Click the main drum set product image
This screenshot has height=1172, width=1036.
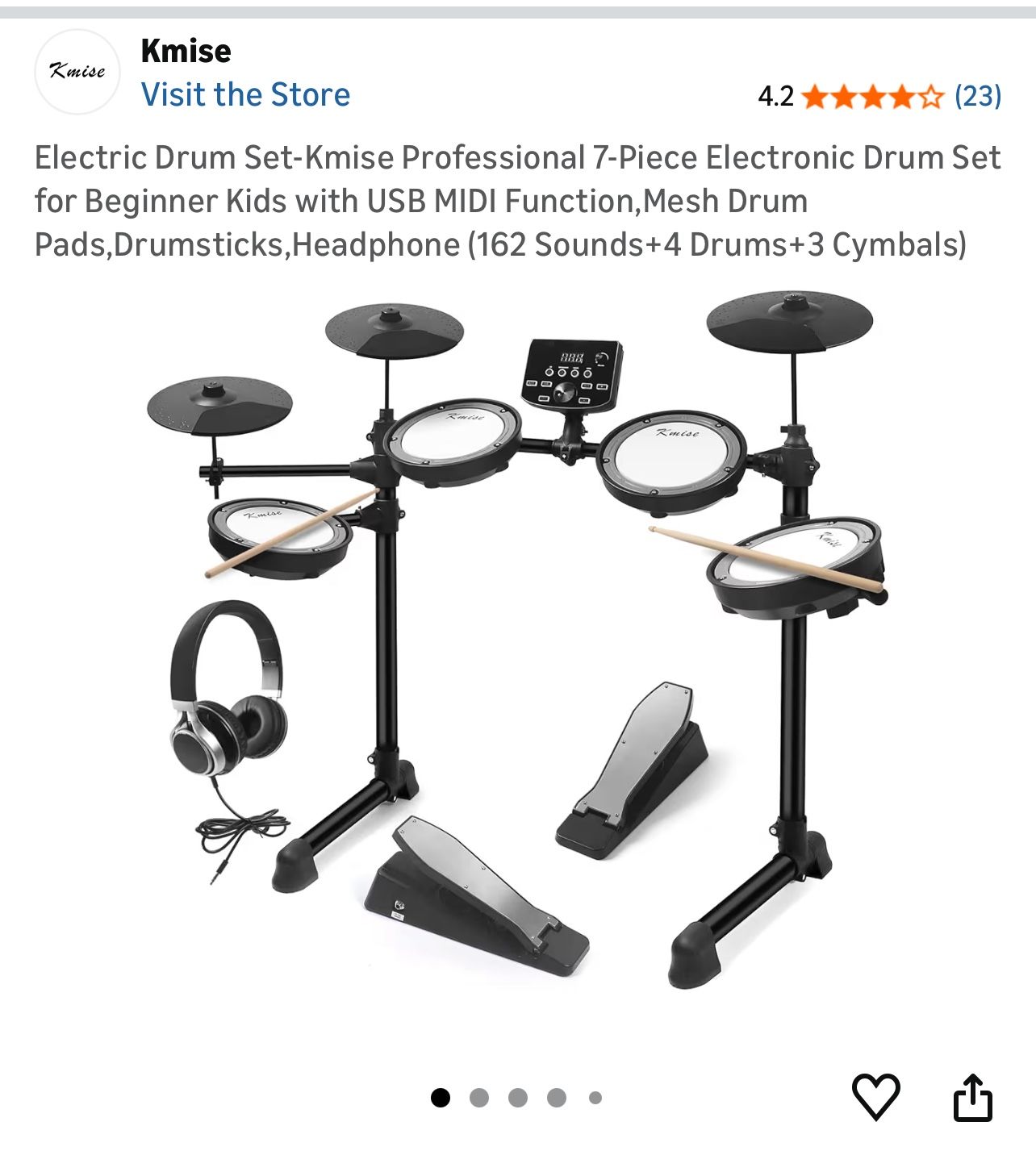[516, 645]
